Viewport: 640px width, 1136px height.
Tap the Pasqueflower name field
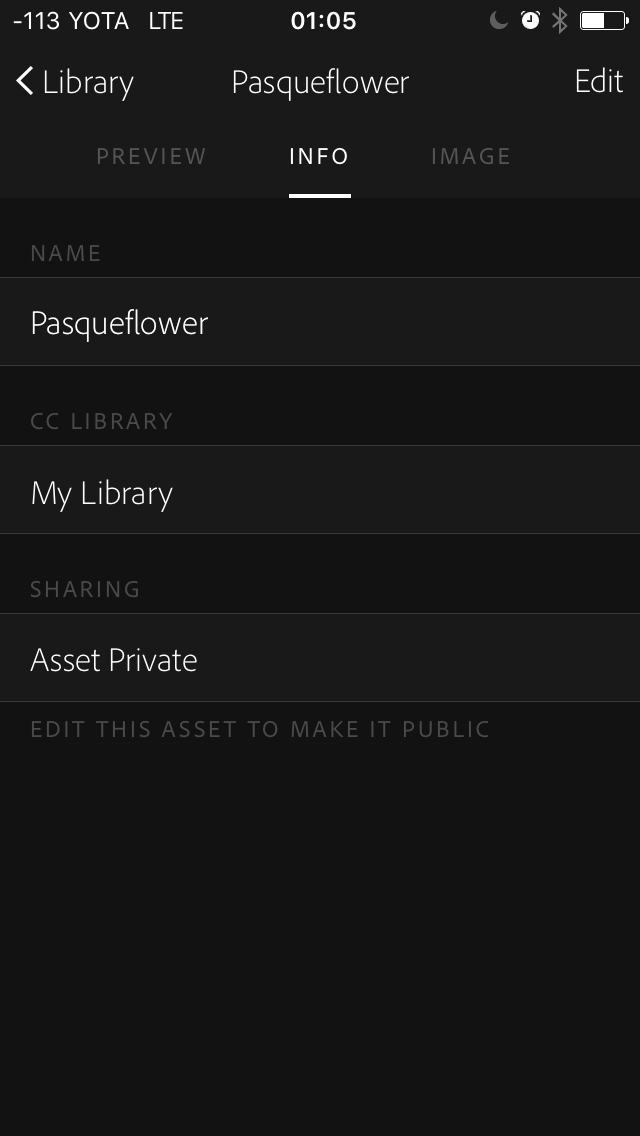pyautogui.click(x=320, y=322)
